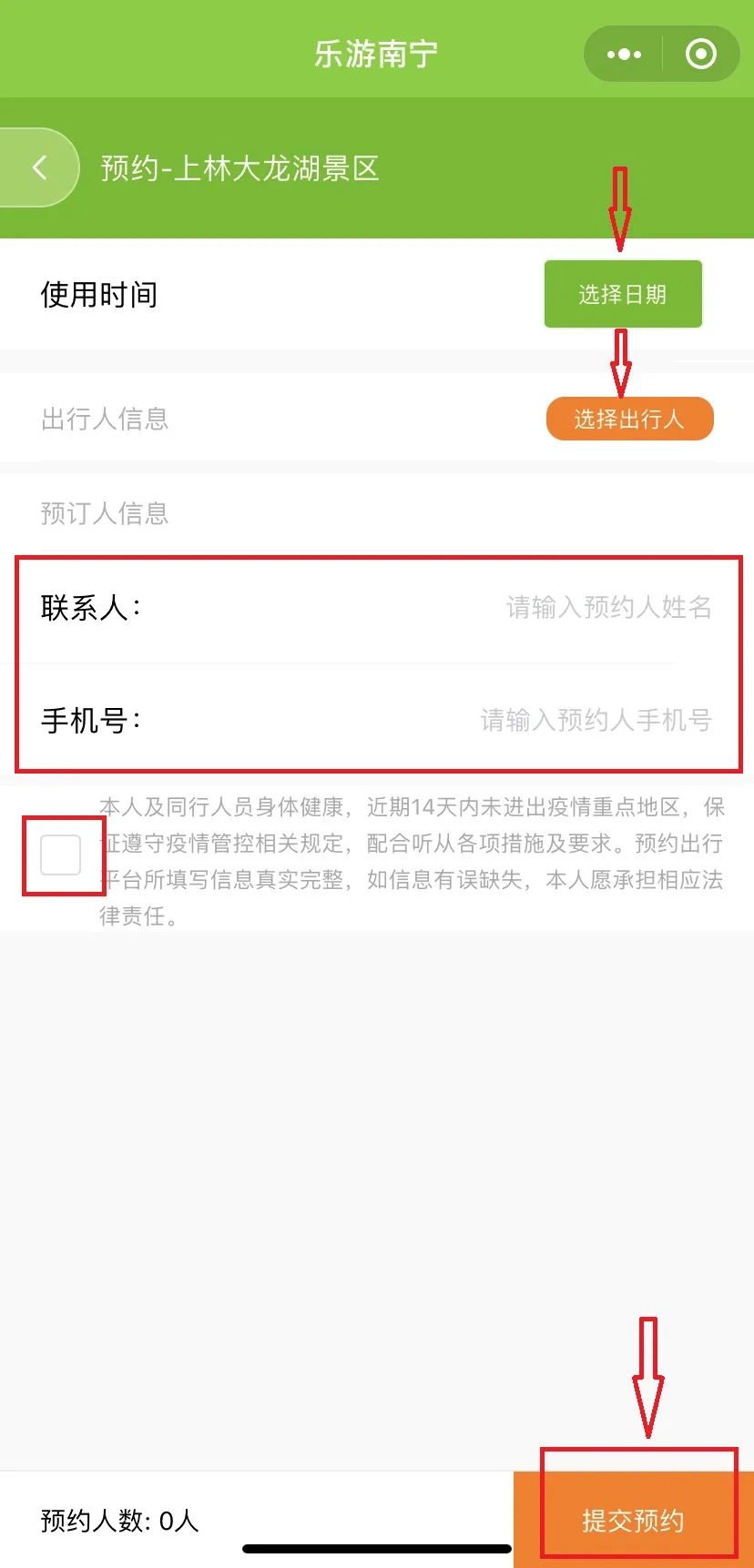The height and width of the screenshot is (1568, 754).
Task: Check the health declaration checkbox
Action: [x=61, y=855]
